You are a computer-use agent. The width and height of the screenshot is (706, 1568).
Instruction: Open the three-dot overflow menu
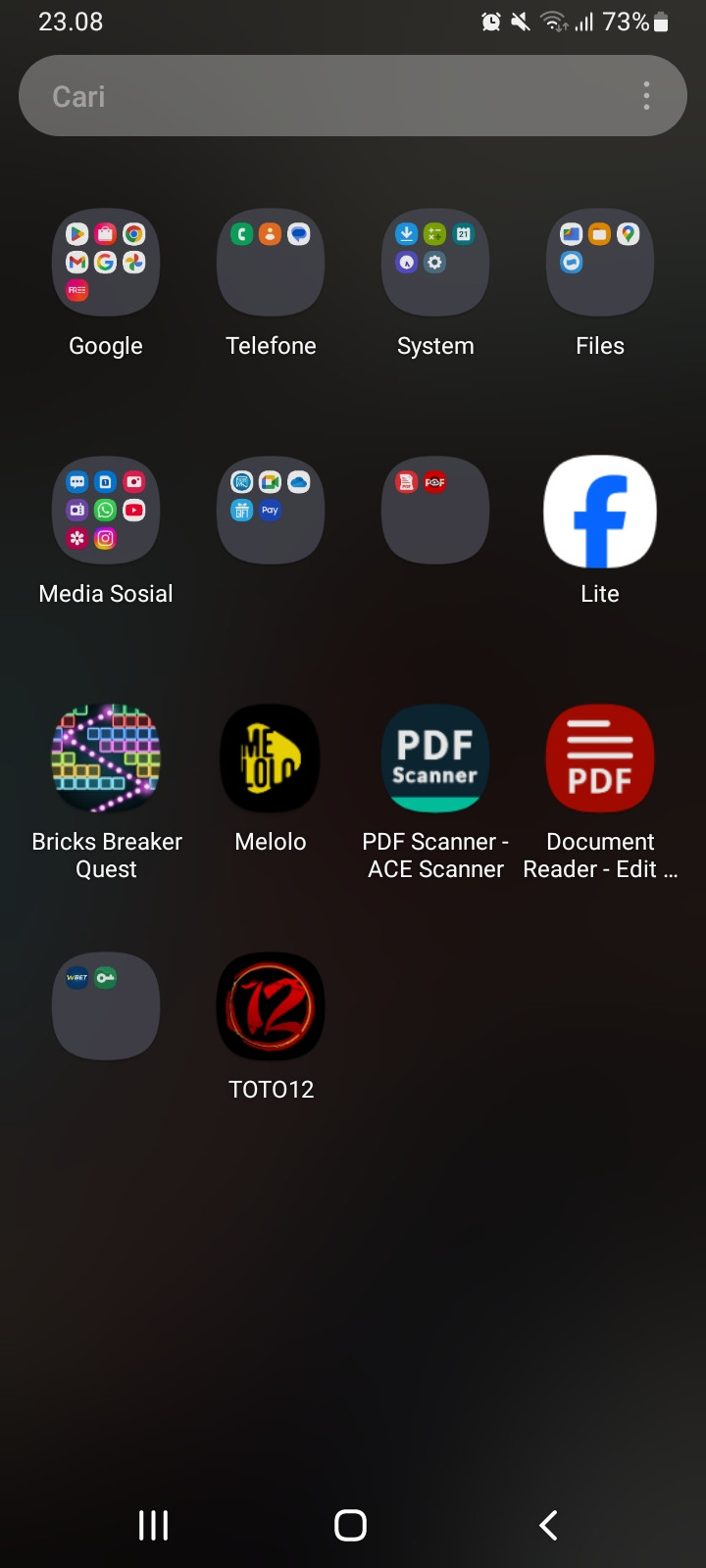pos(646,96)
